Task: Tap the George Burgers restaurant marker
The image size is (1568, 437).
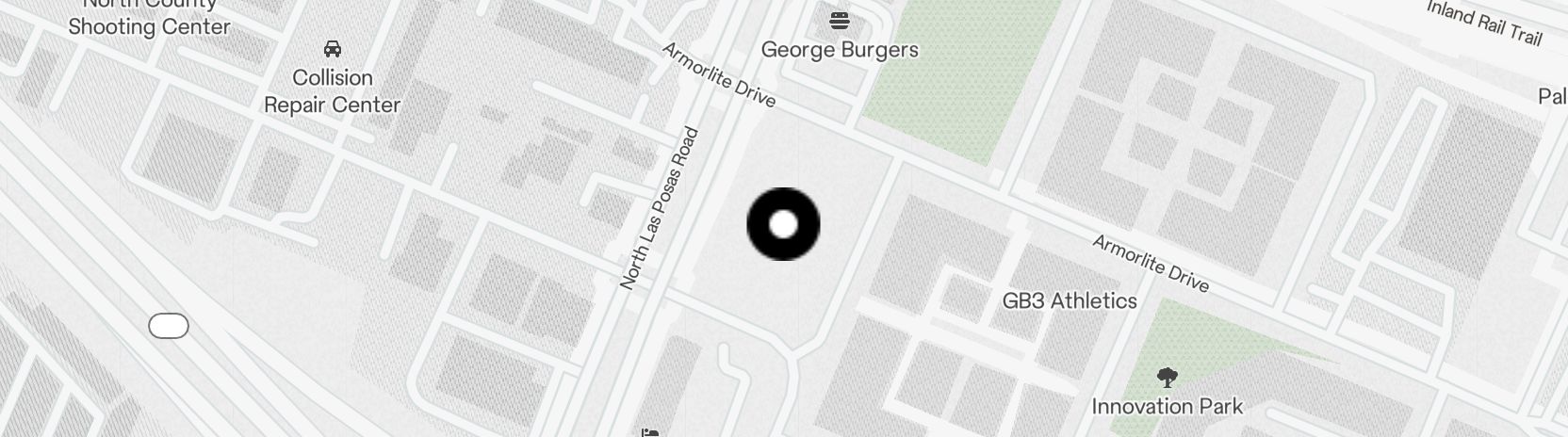Action: (840, 20)
